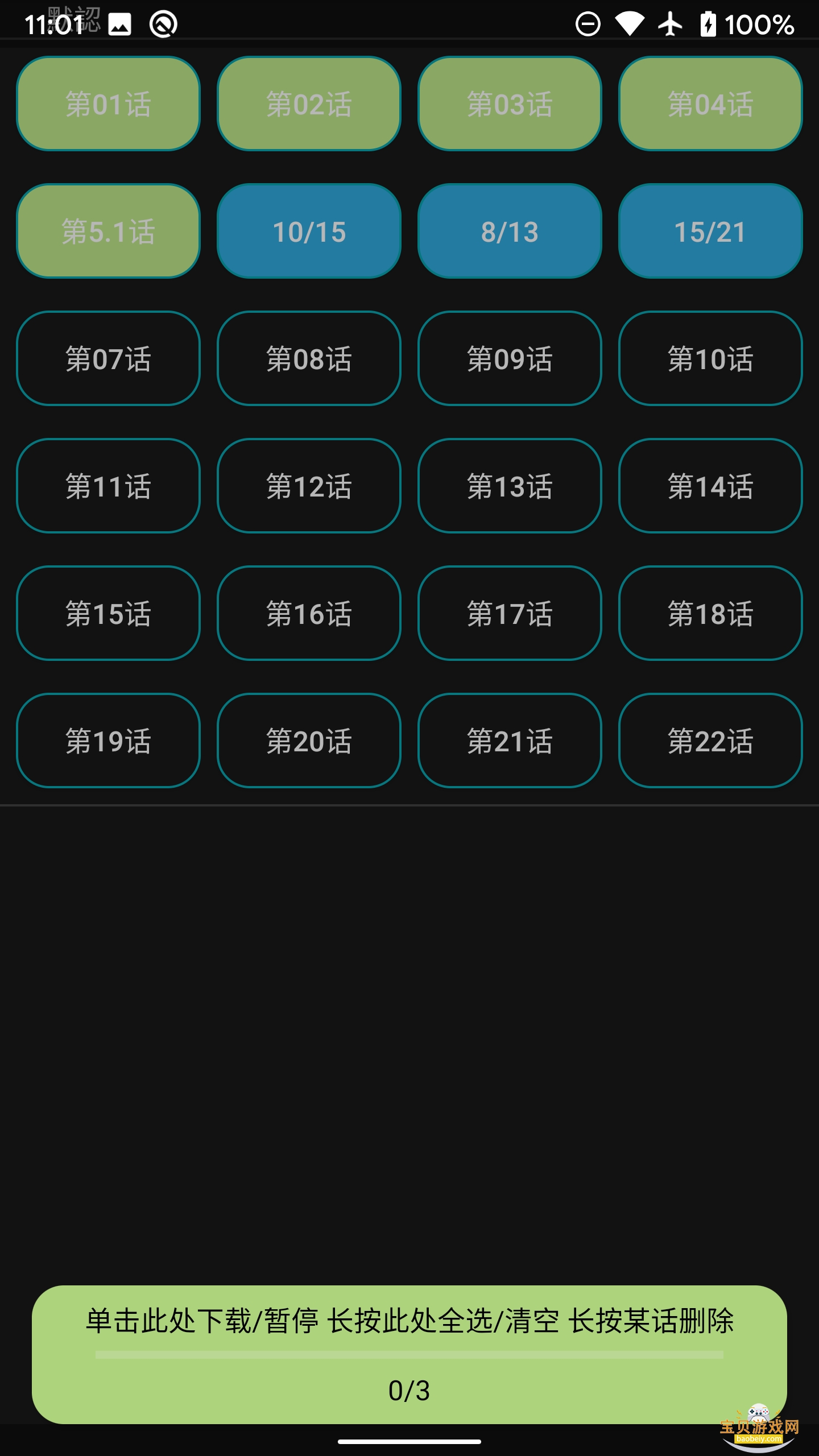The width and height of the screenshot is (819, 1456).
Task: Select chapter 第15话 for download
Action: click(108, 613)
